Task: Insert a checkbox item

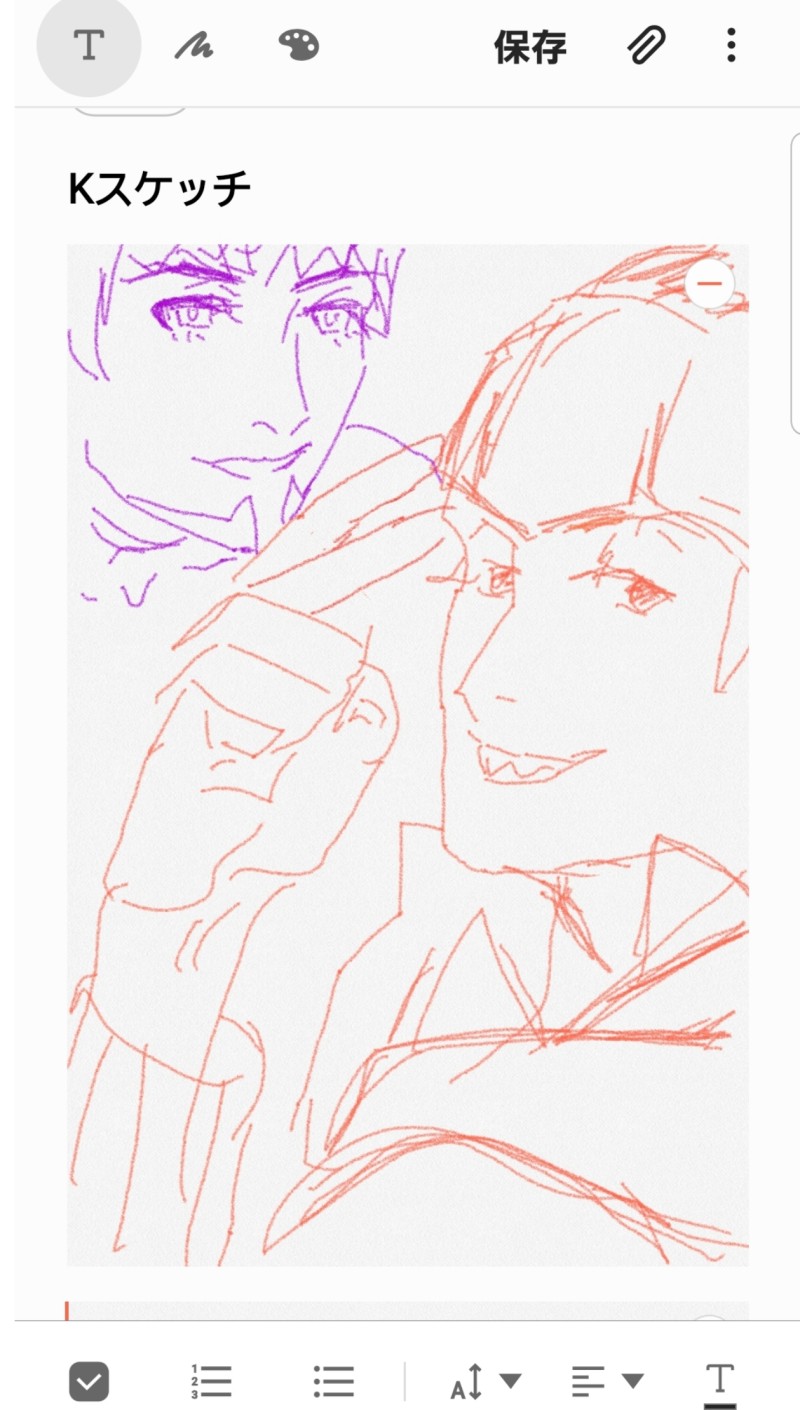Action: click(x=89, y=1381)
